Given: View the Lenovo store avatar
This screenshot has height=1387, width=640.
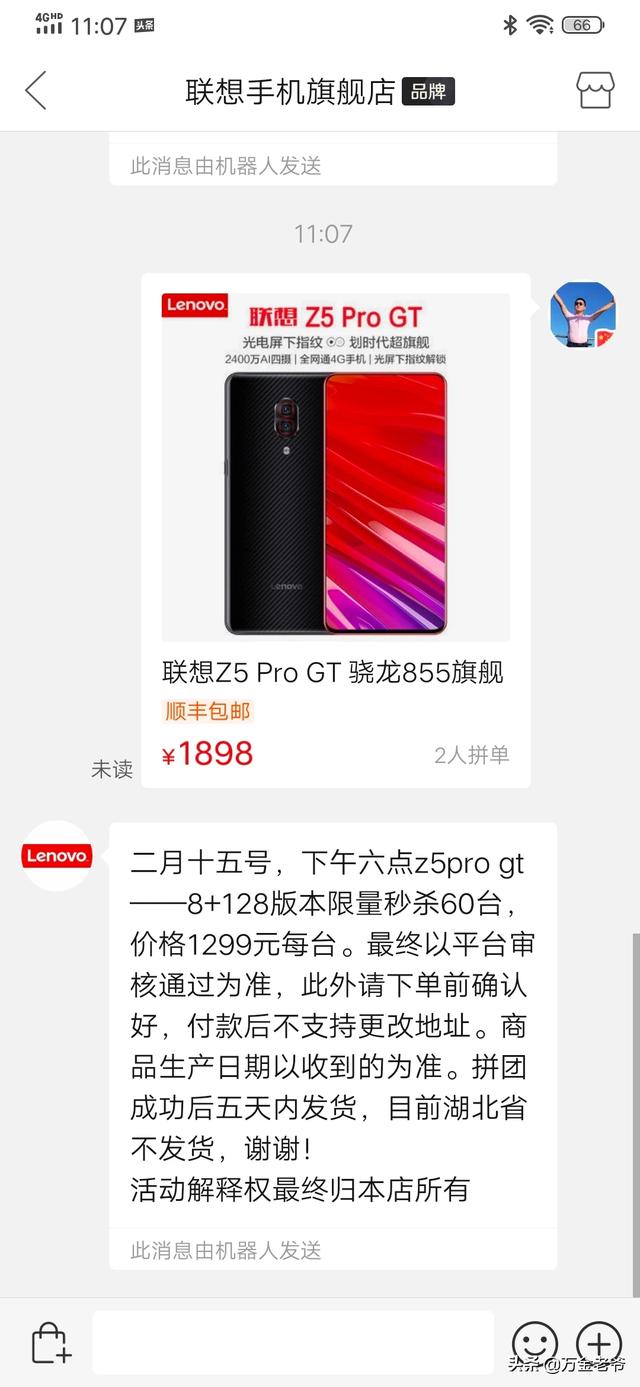Looking at the screenshot, I should [57, 856].
